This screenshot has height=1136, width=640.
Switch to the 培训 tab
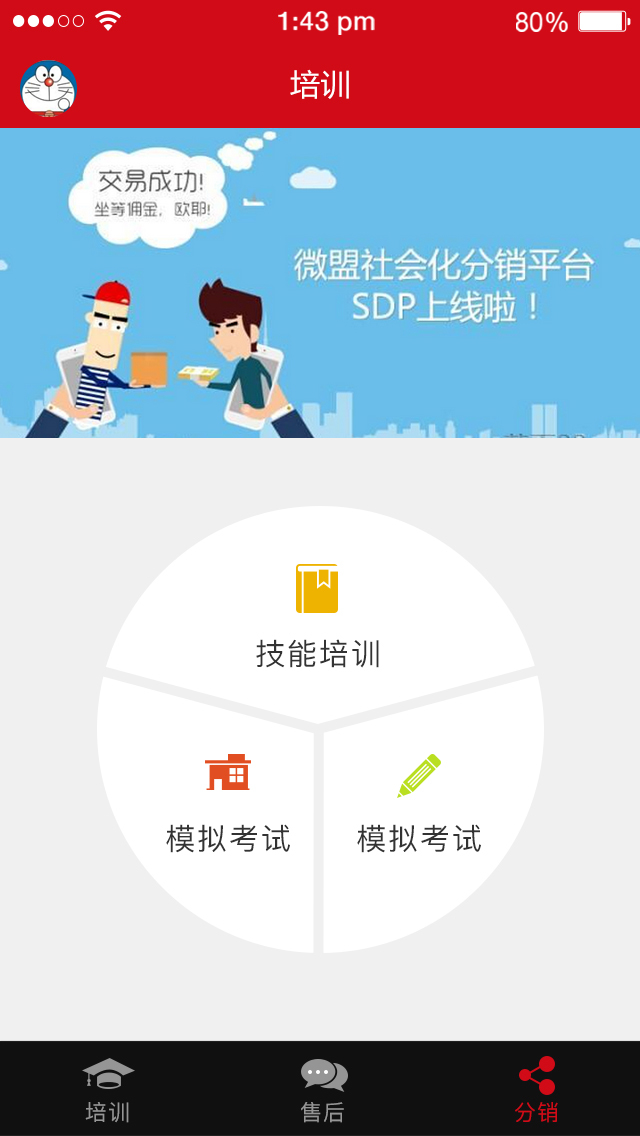[108, 1090]
